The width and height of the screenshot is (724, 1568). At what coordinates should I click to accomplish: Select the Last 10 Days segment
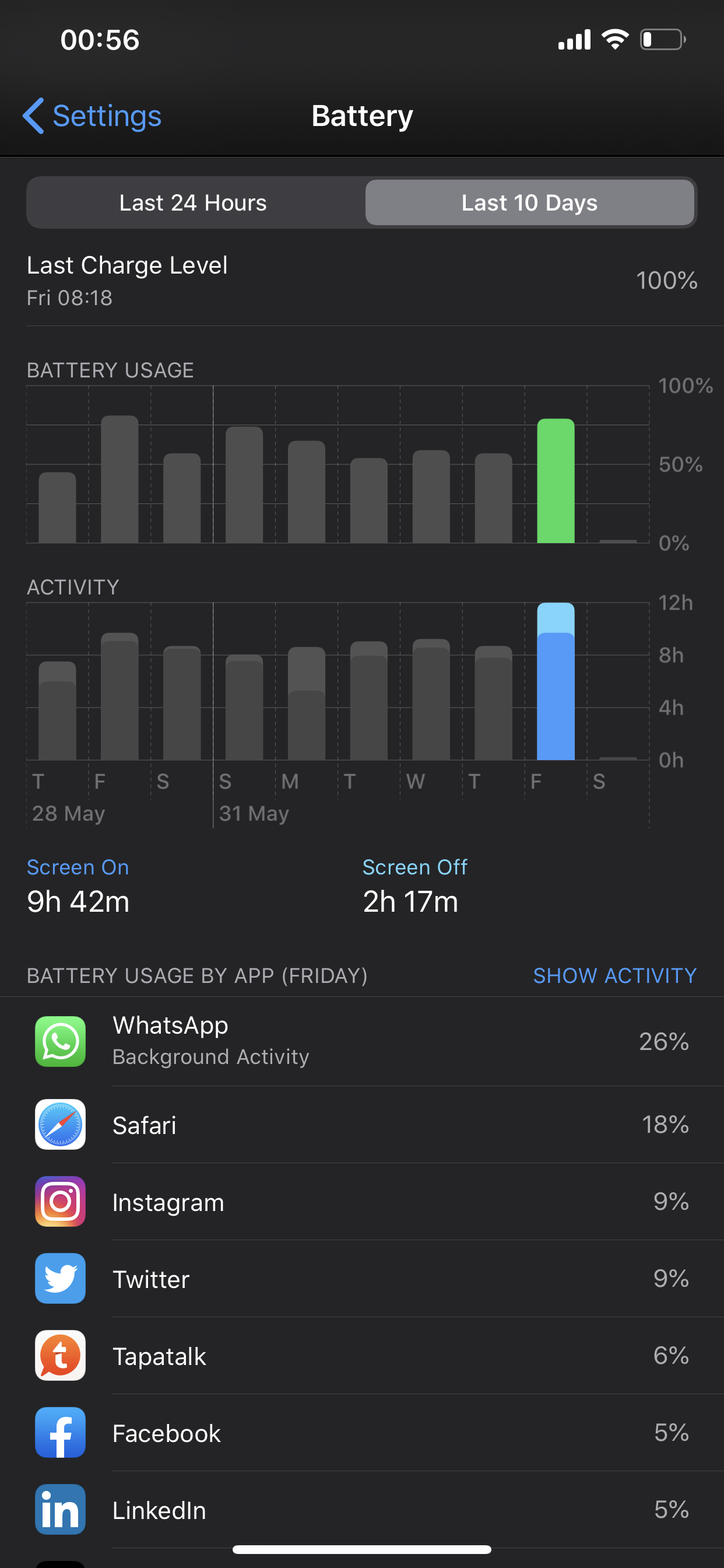[529, 202]
